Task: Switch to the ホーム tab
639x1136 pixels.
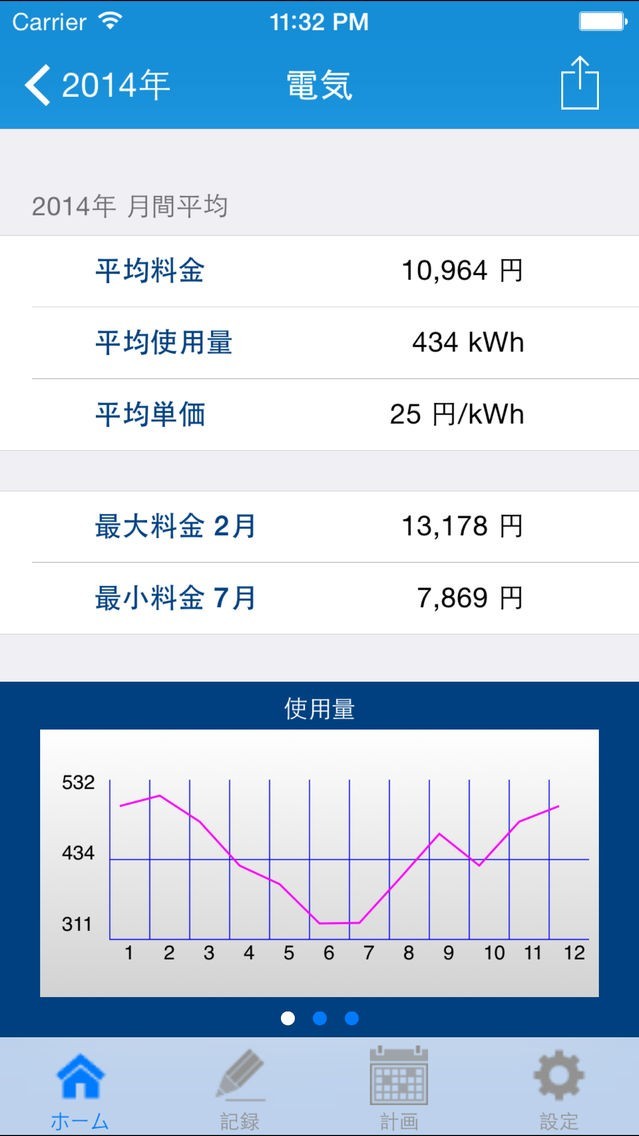Action: pos(80,1088)
